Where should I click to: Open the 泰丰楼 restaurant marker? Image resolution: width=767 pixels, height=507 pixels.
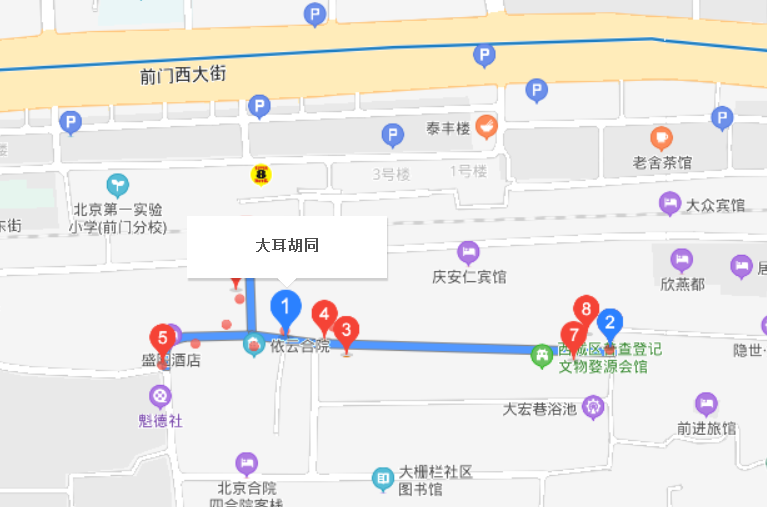pos(486,127)
